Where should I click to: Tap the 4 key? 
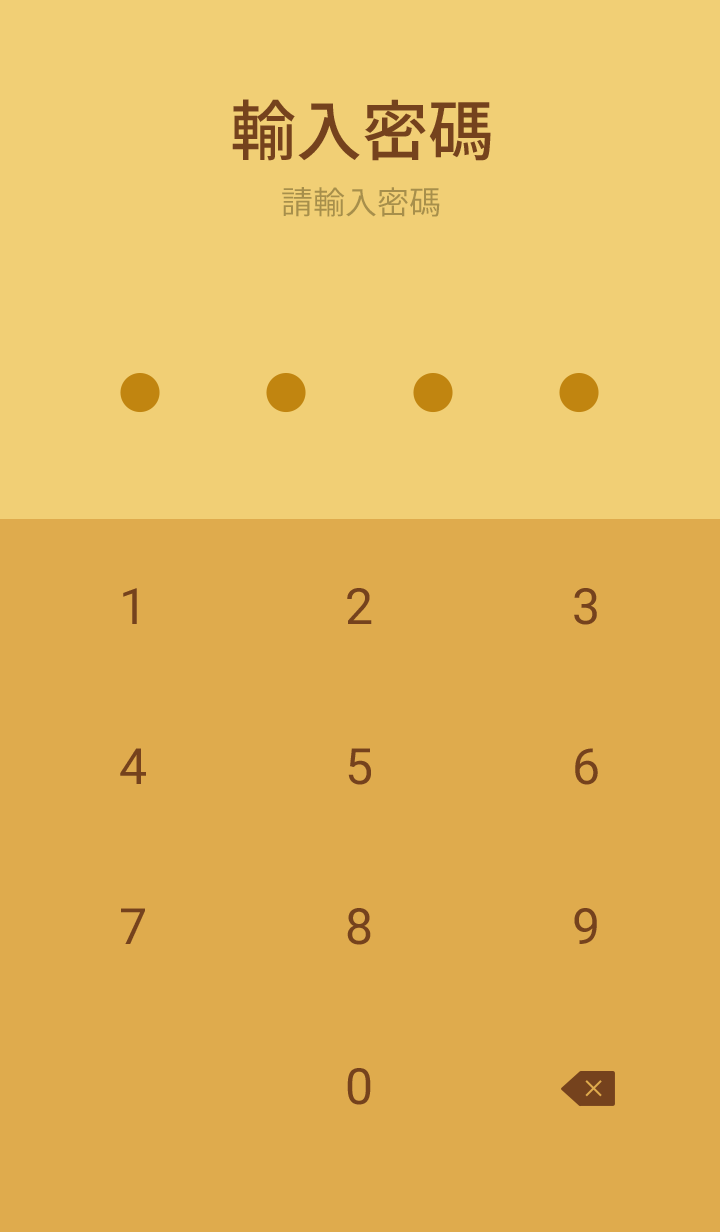(132, 767)
